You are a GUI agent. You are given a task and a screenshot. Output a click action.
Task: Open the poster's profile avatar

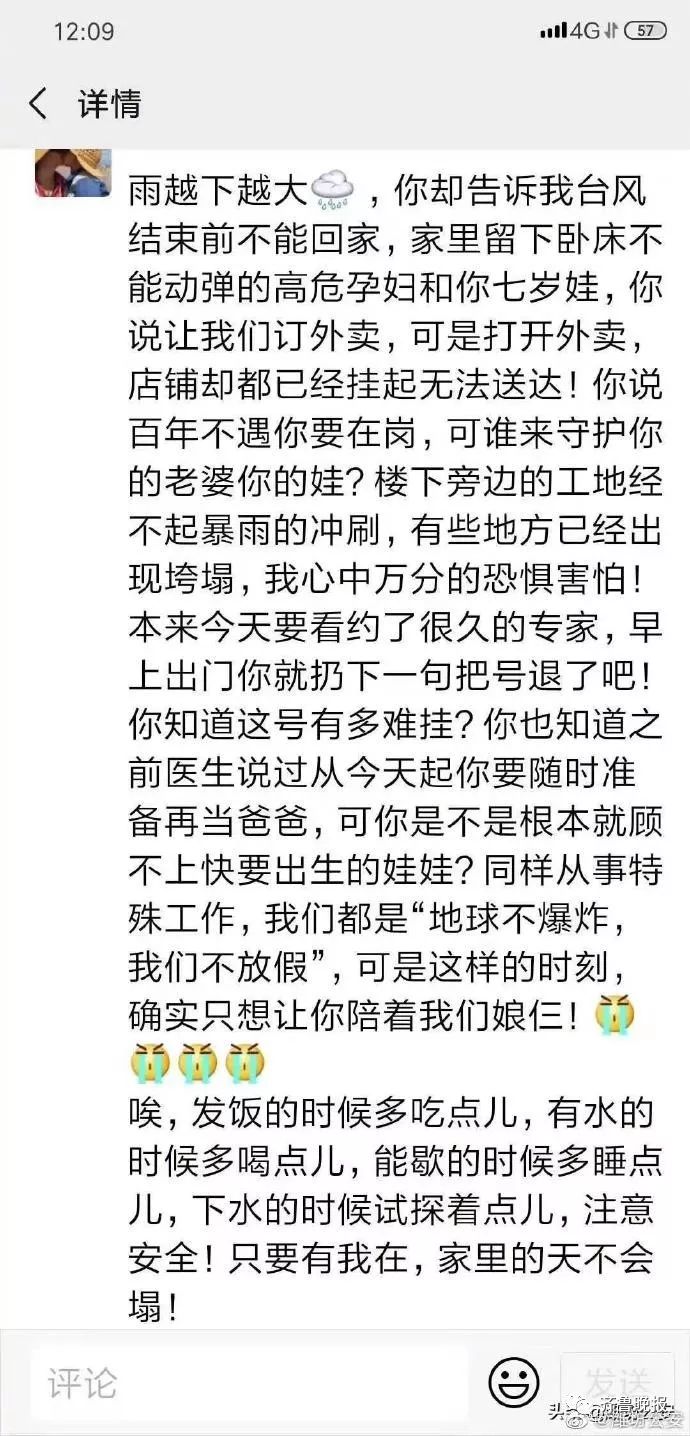point(72,172)
